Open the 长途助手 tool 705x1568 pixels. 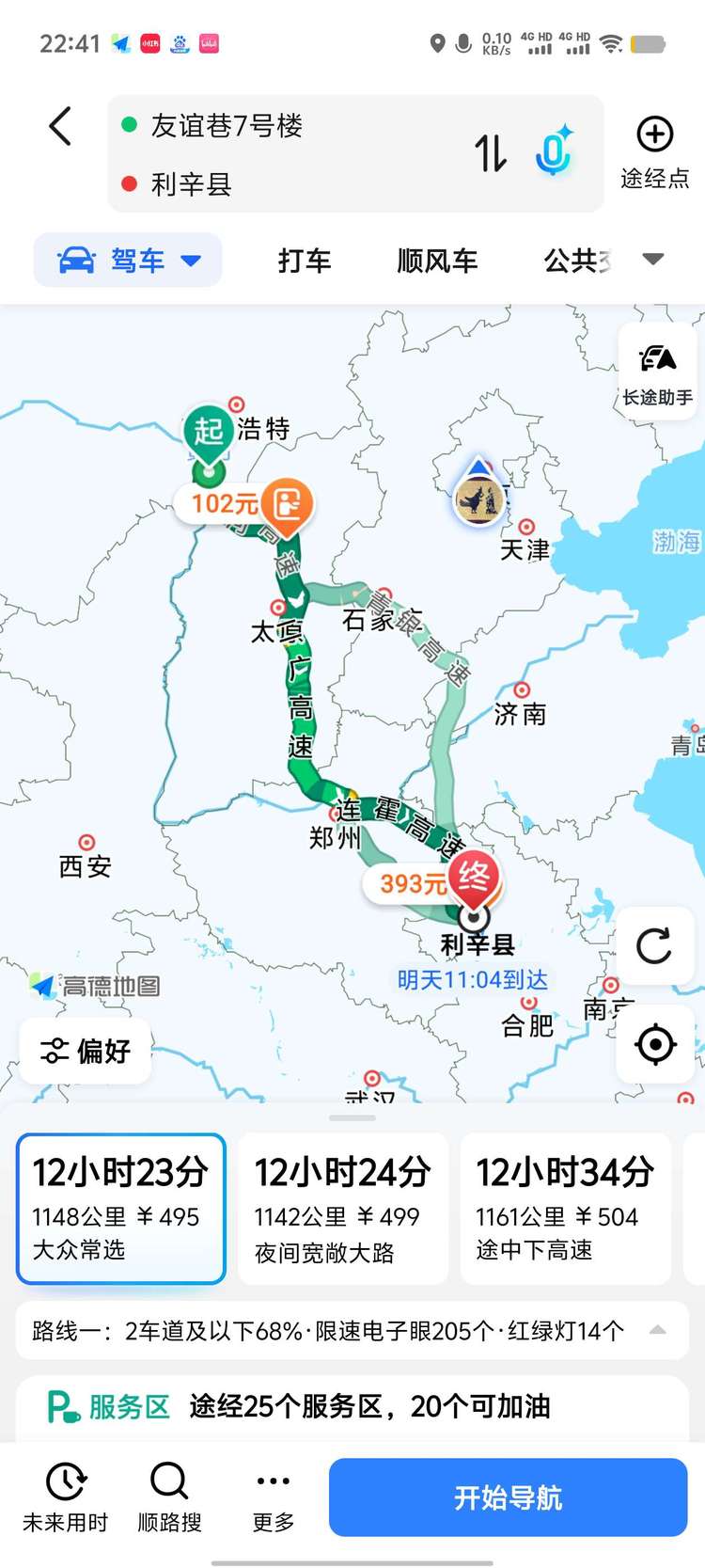click(657, 373)
